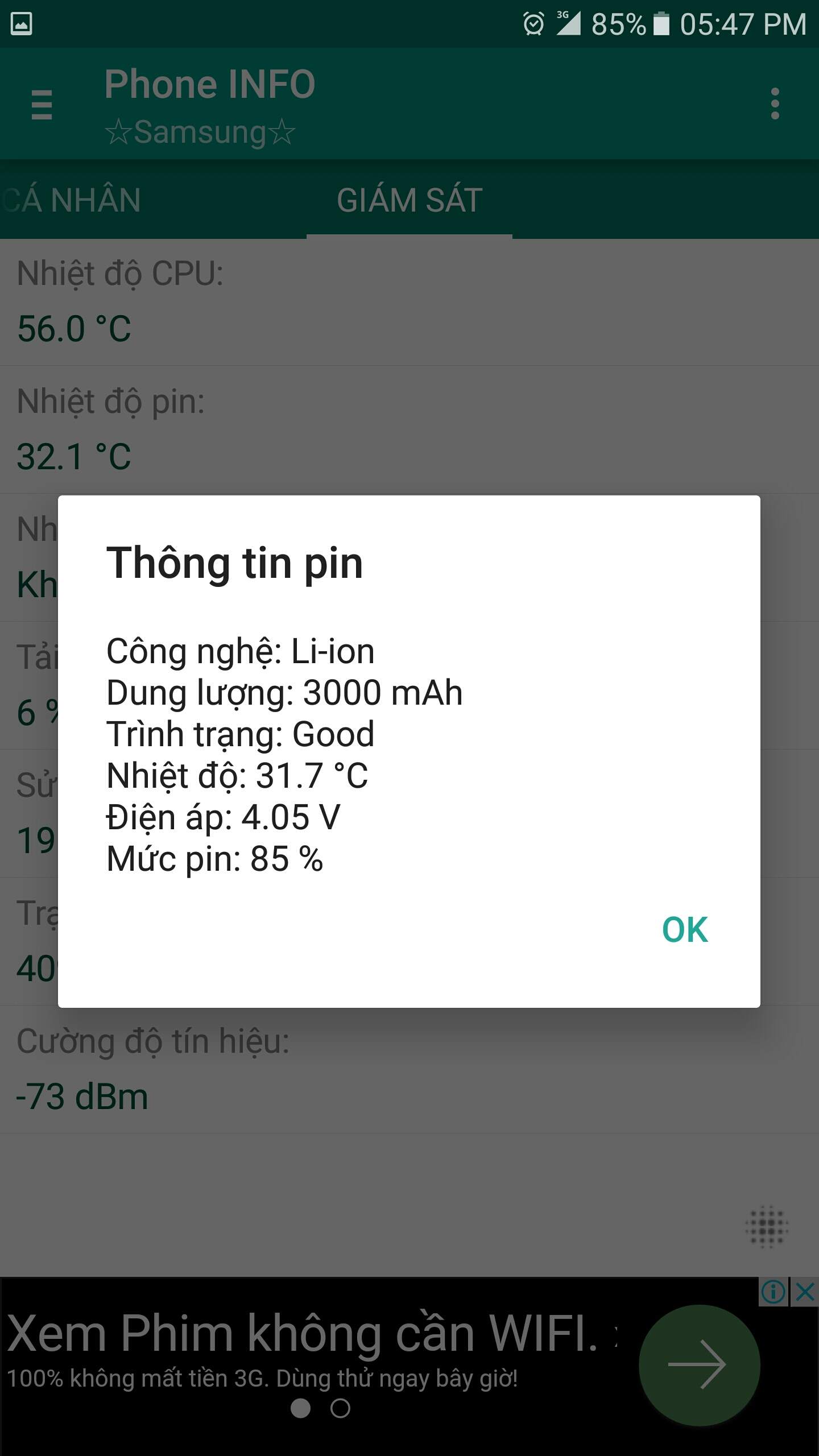Close the ad banner
Image resolution: width=819 pixels, height=1456 pixels.
pos(805,1292)
